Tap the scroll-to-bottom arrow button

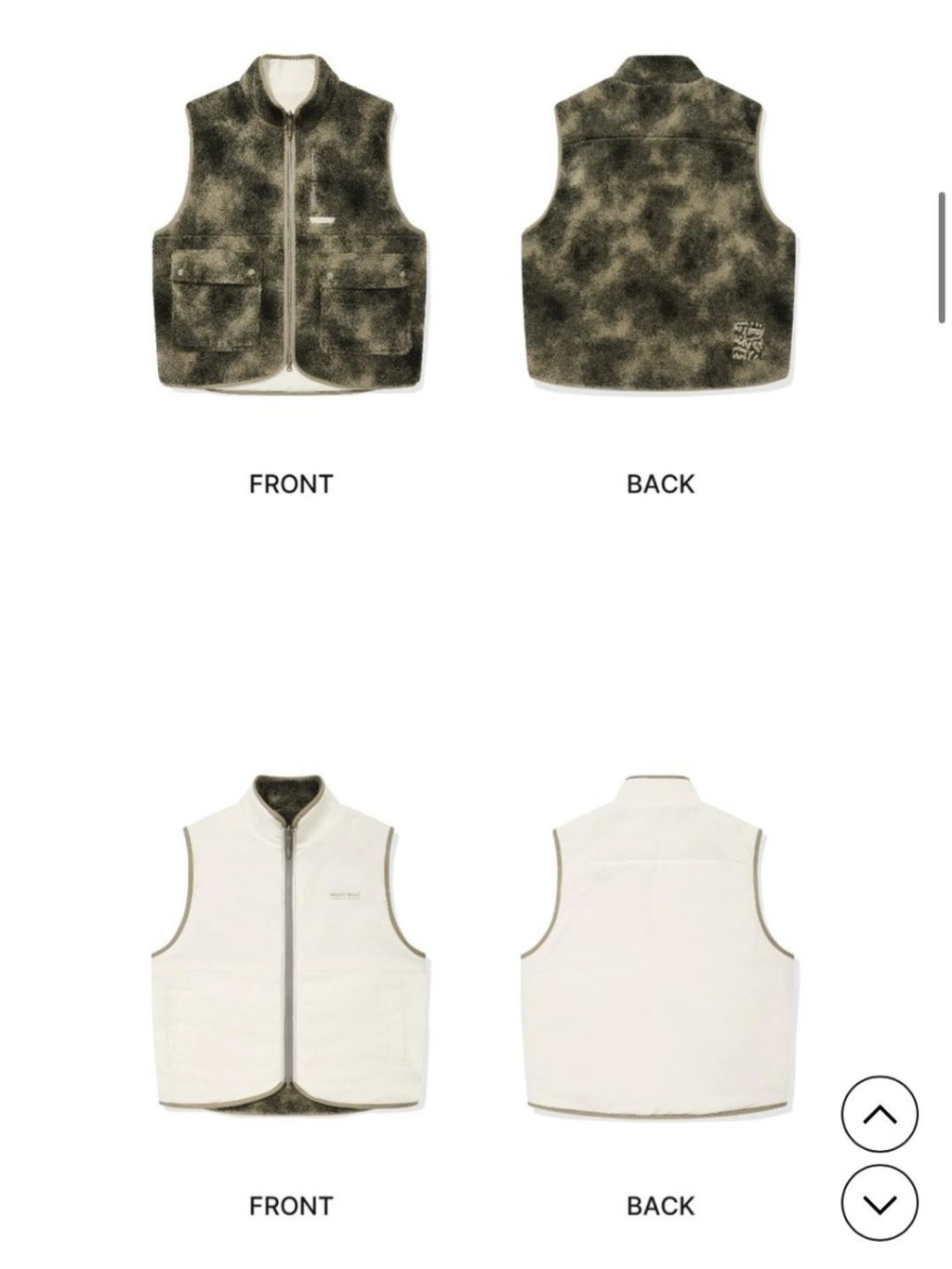click(879, 1204)
